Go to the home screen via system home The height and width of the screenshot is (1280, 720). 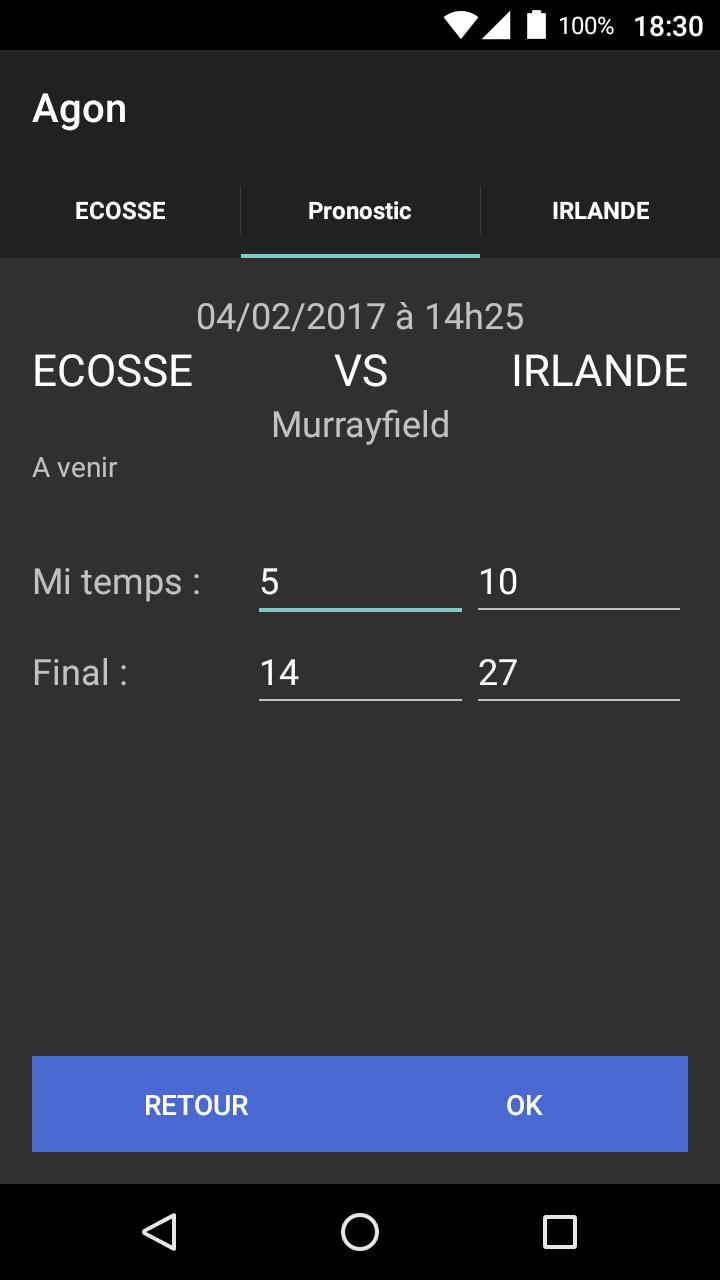pos(360,1232)
